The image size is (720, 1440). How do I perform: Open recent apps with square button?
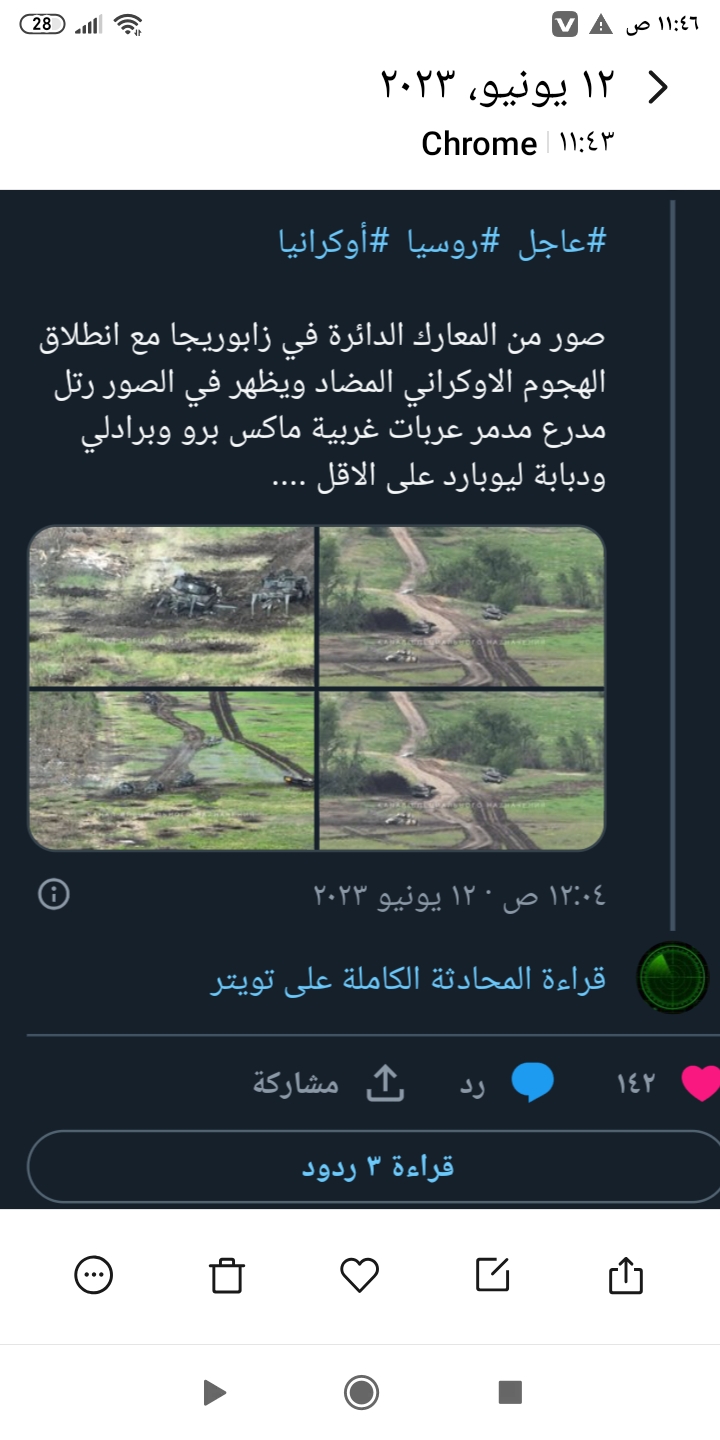click(x=510, y=1392)
